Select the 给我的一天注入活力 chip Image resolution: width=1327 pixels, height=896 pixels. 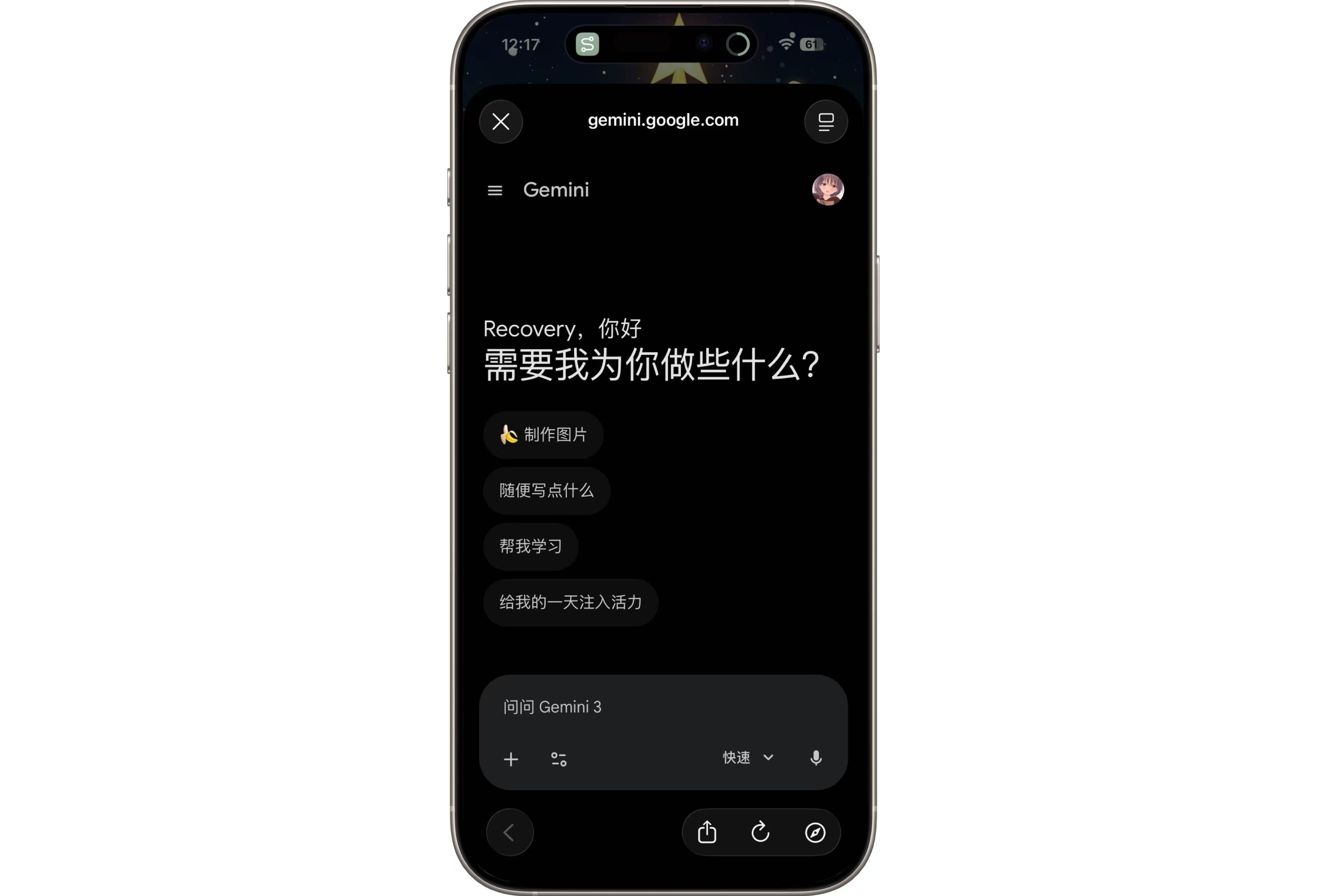570,603
